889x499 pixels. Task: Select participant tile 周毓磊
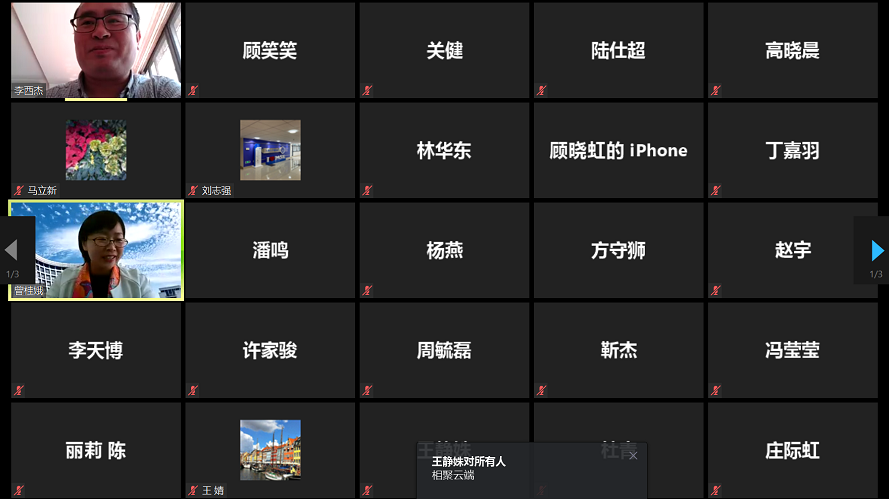[444, 350]
